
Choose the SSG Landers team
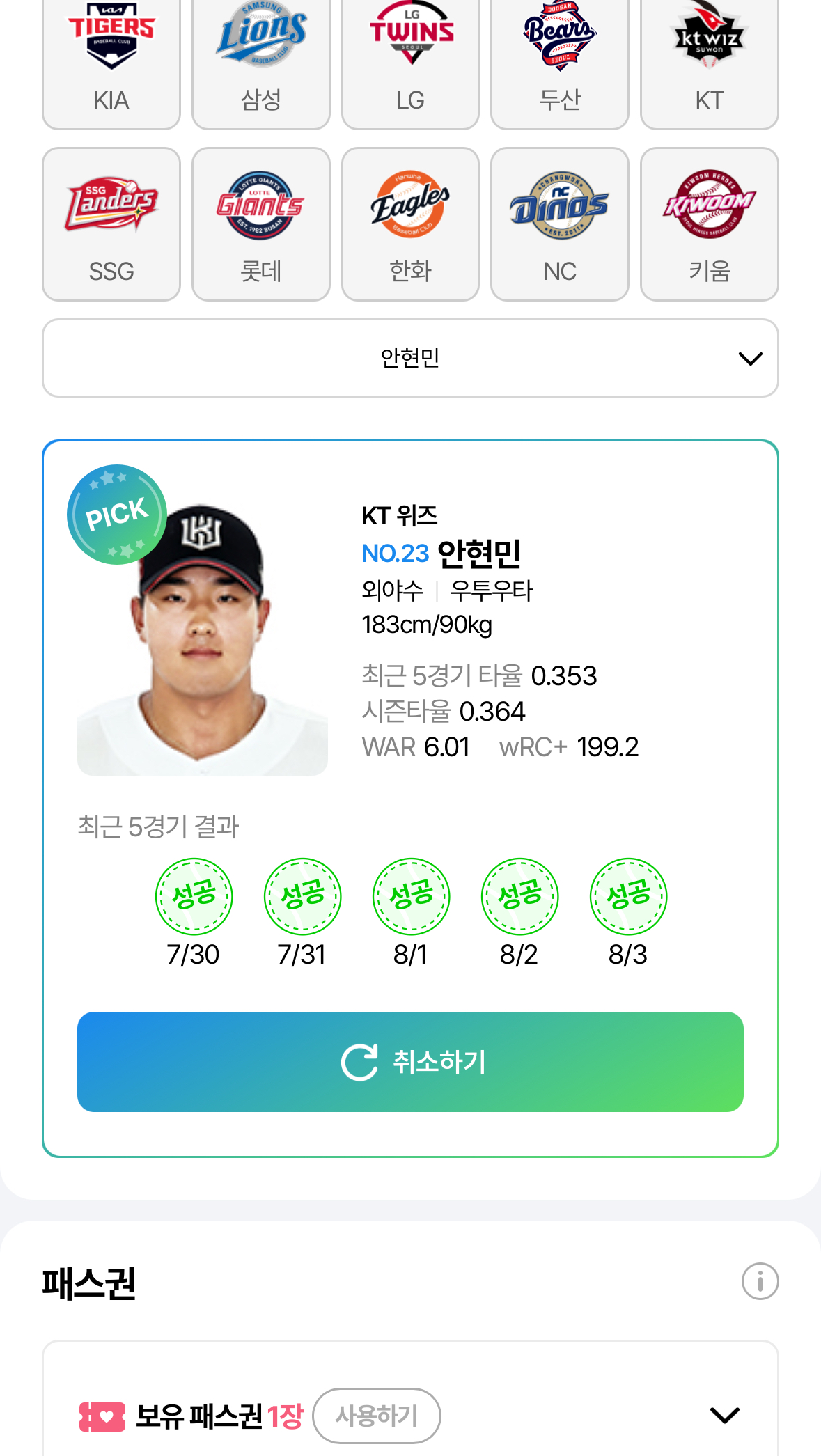tap(111, 224)
